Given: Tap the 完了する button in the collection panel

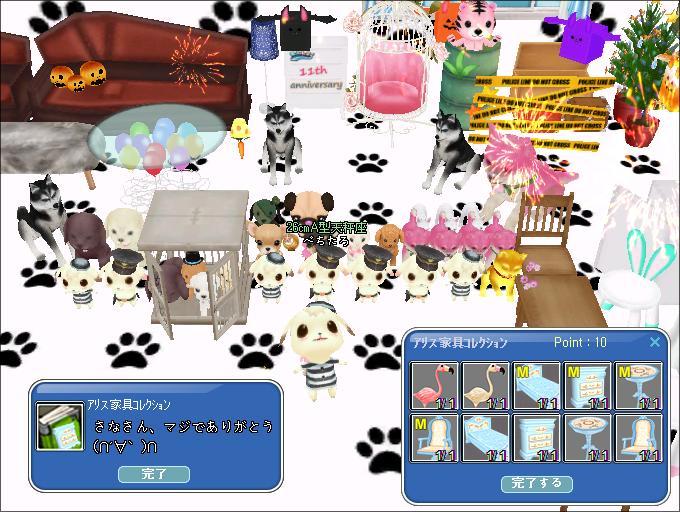Looking at the screenshot, I should coord(537,482).
